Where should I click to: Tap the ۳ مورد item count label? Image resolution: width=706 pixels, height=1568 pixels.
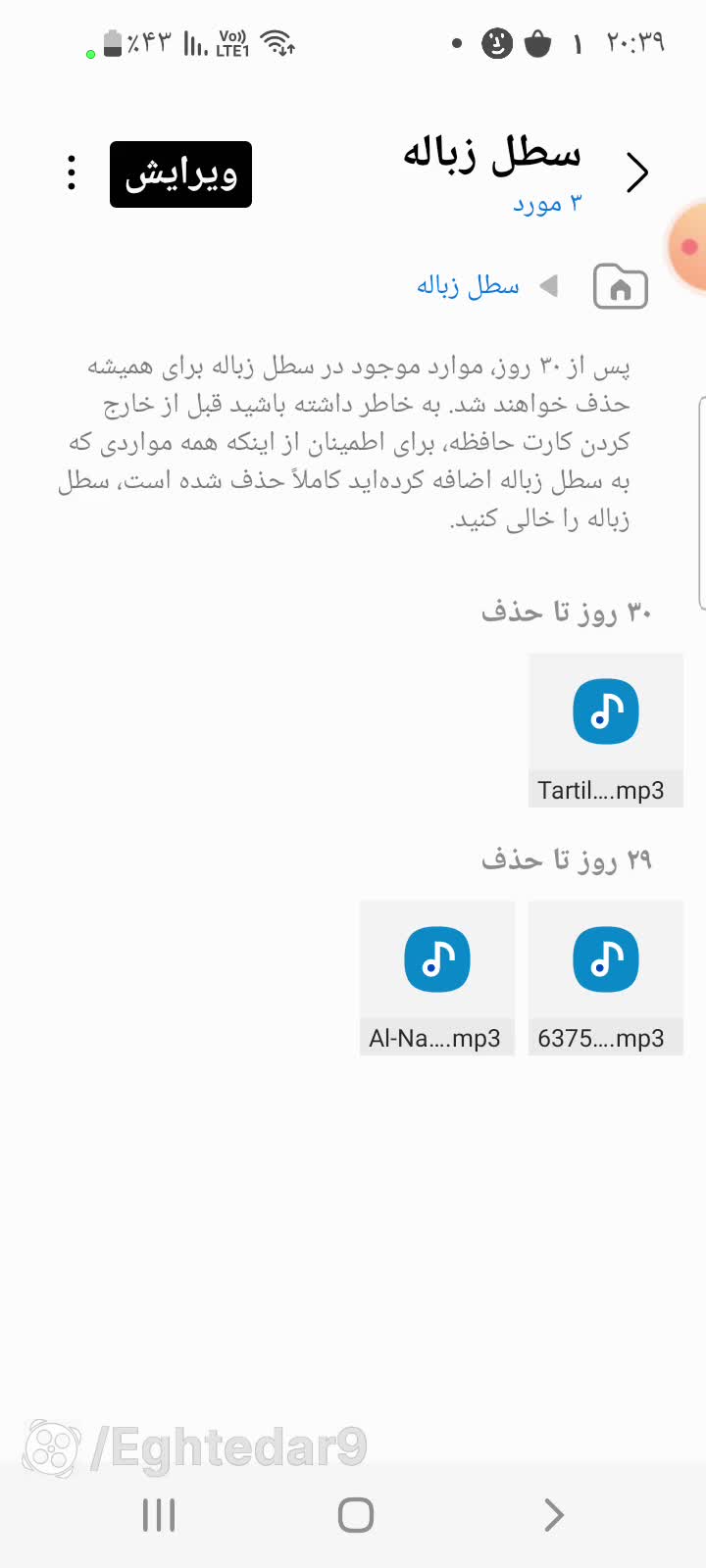(x=546, y=204)
